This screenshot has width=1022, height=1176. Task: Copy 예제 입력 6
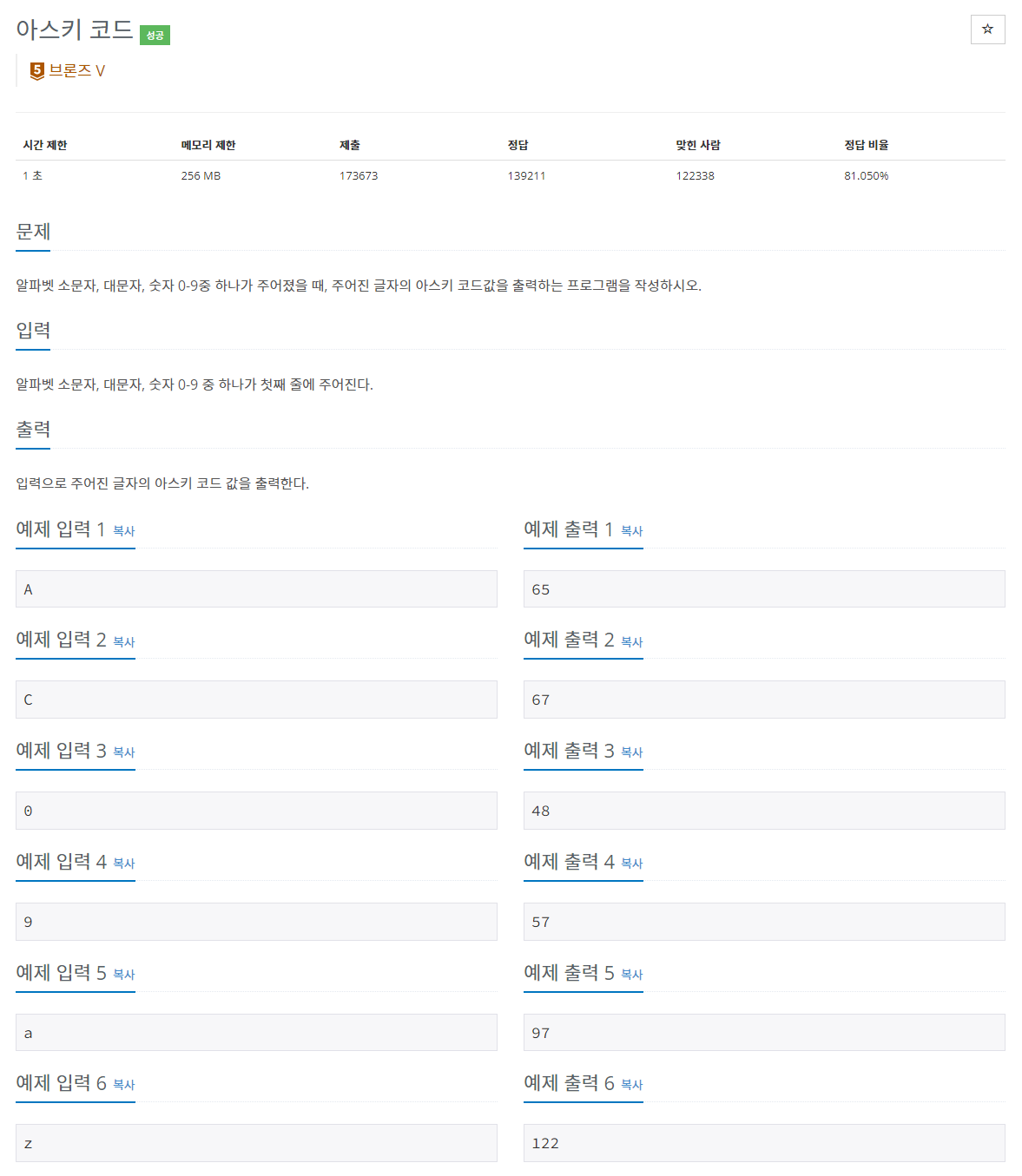click(x=124, y=1085)
